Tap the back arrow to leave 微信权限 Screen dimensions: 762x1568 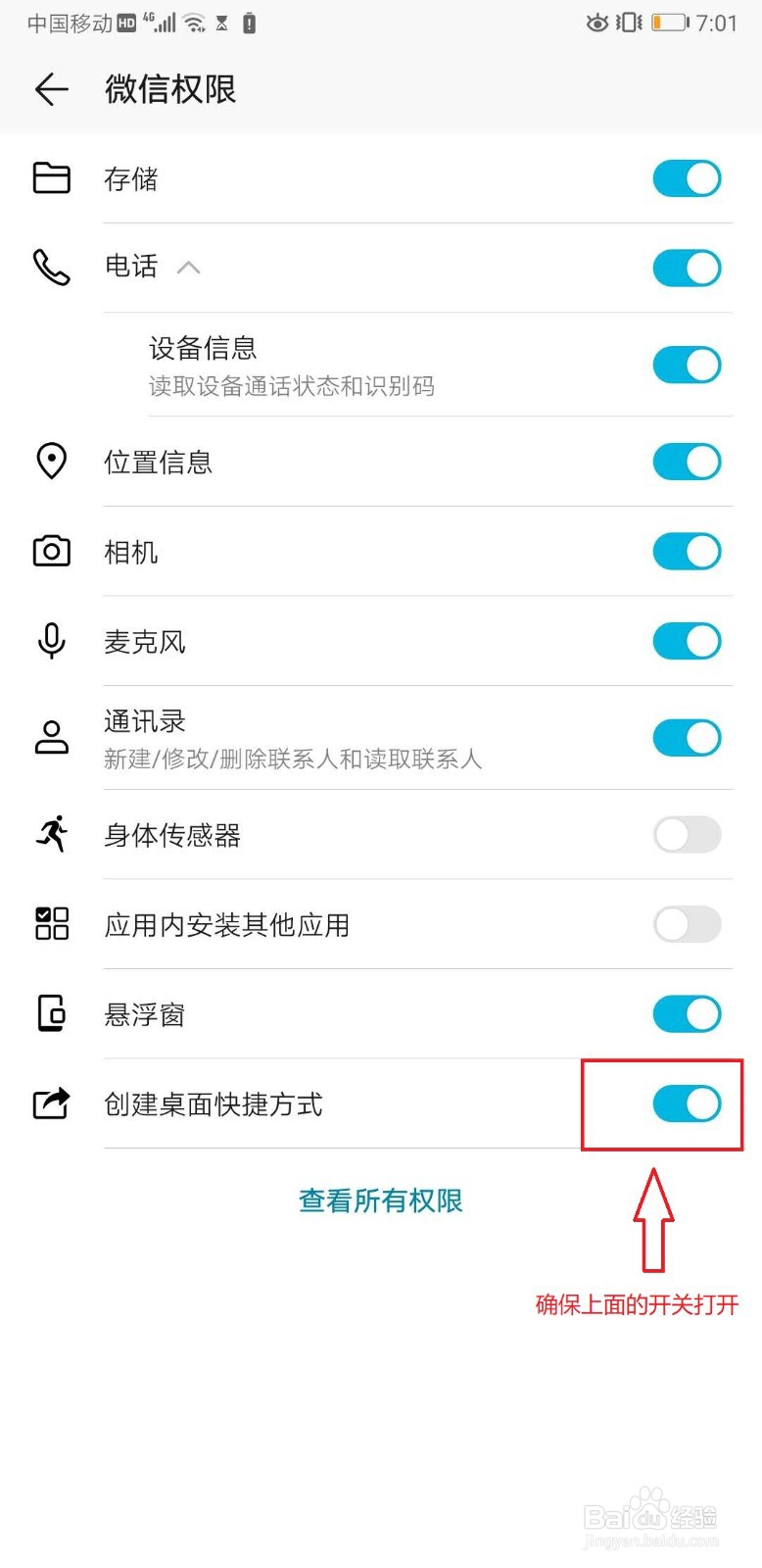pos(50,88)
